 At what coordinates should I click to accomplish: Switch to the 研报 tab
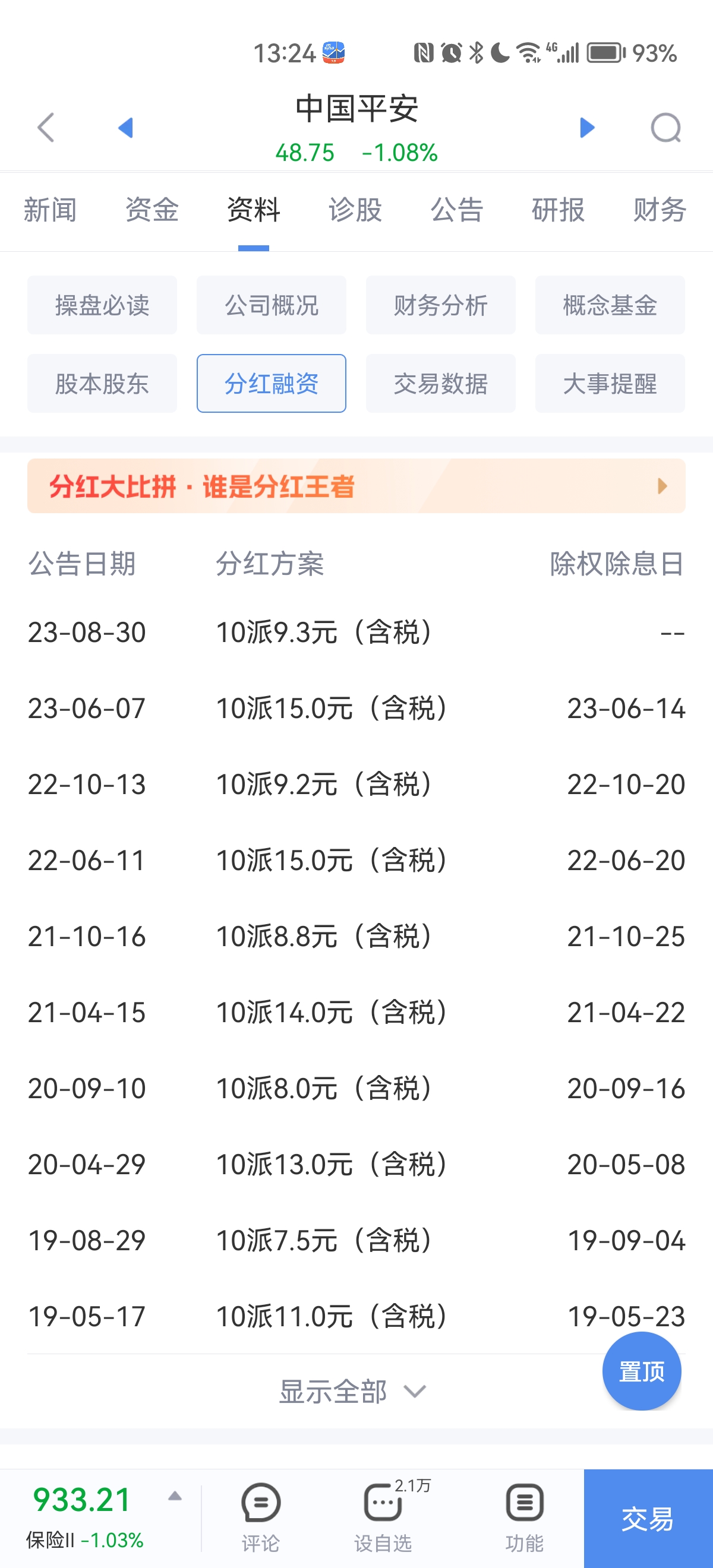coord(559,210)
